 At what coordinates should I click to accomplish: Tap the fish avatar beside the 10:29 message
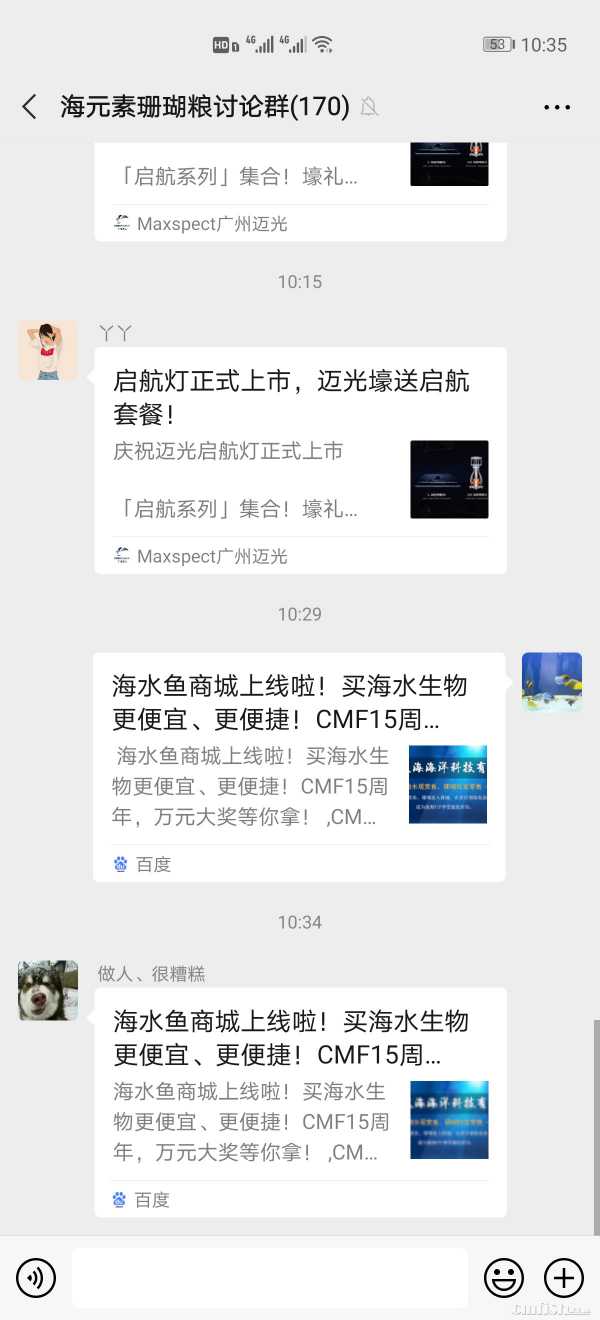(552, 682)
